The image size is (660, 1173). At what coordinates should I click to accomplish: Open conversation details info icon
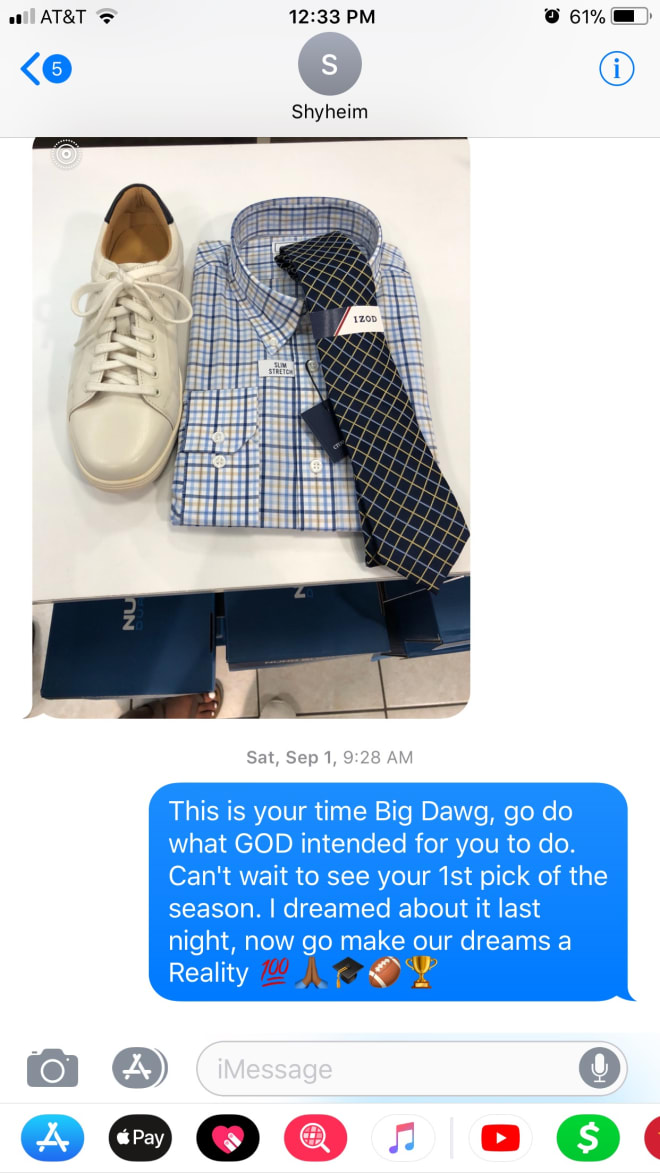(x=616, y=69)
